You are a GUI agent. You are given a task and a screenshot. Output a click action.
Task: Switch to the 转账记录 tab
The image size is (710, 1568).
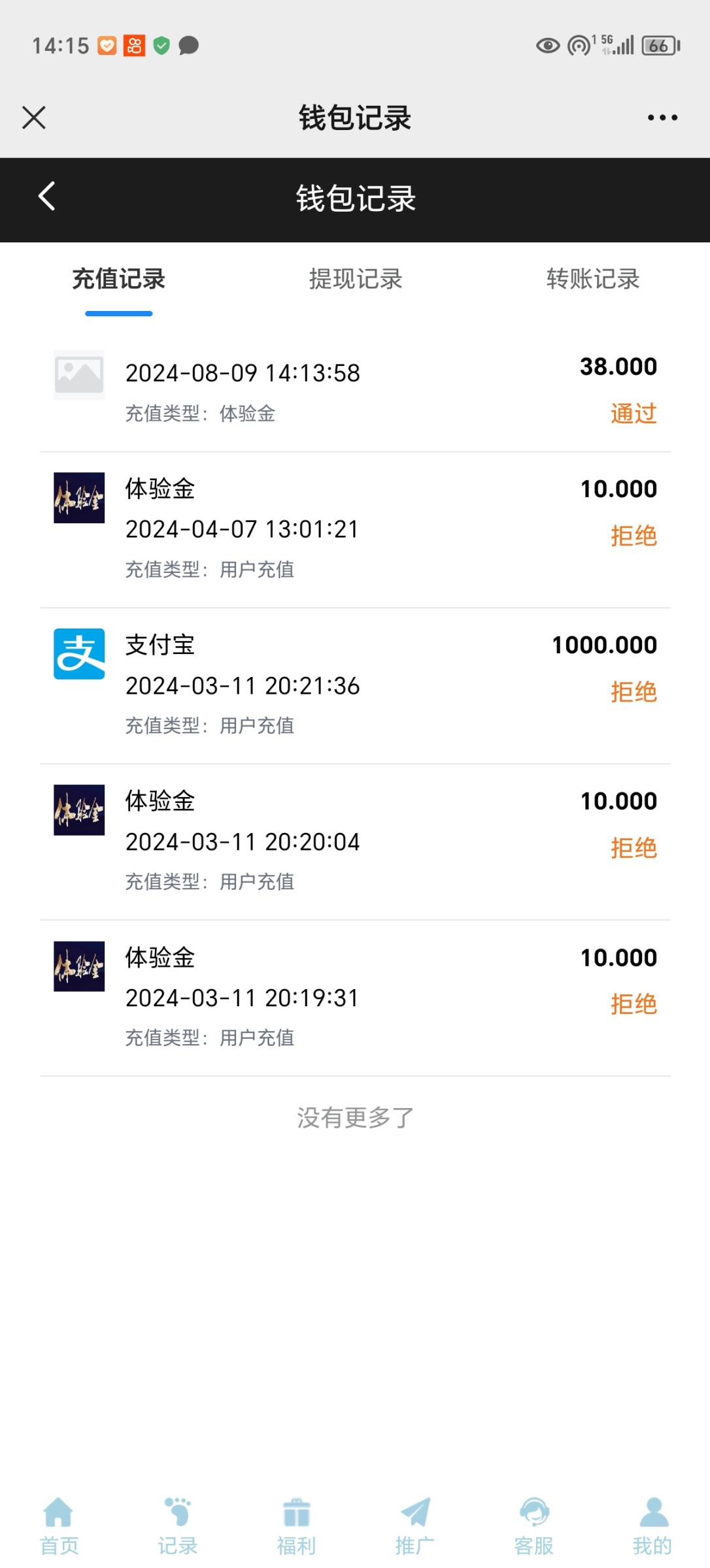coord(592,279)
